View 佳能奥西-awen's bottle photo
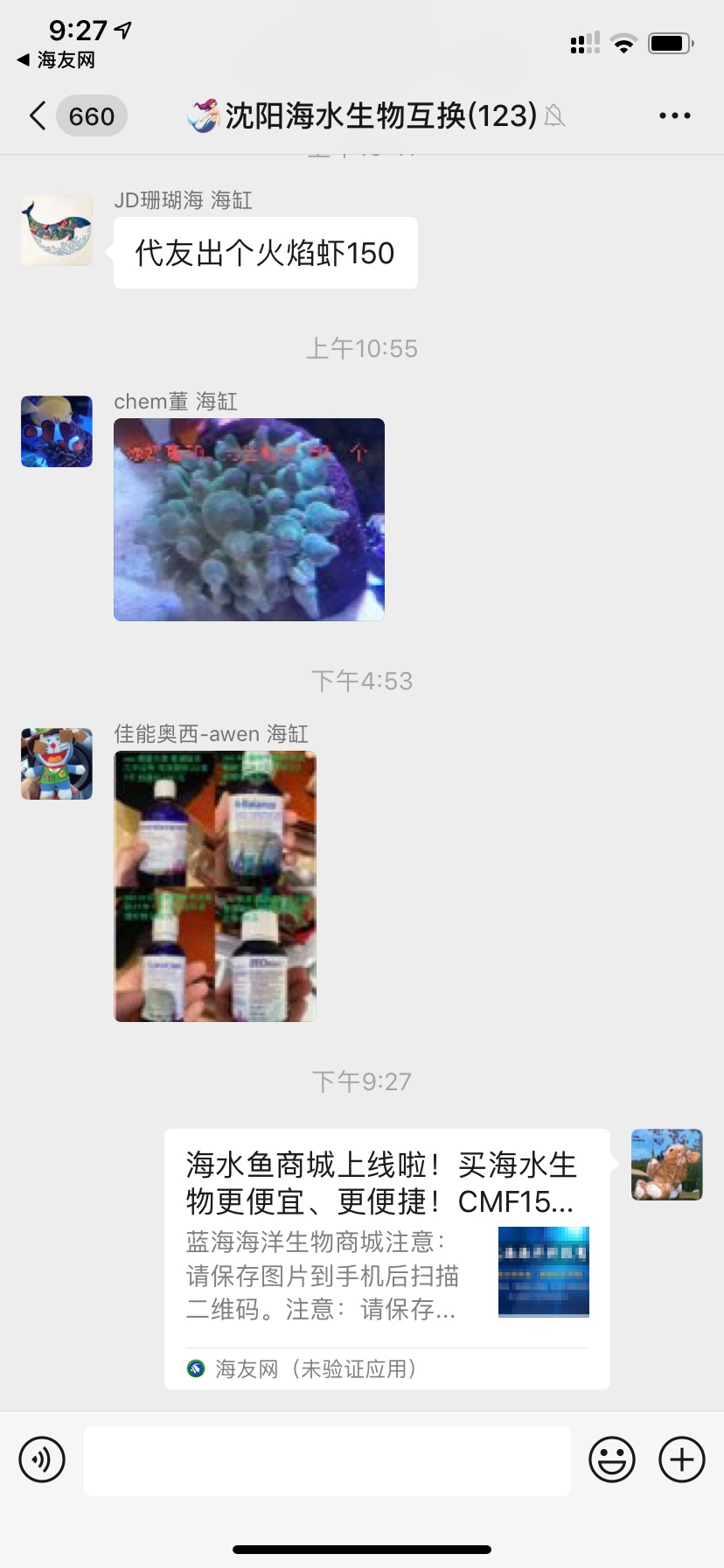724x1568 pixels. tap(215, 886)
